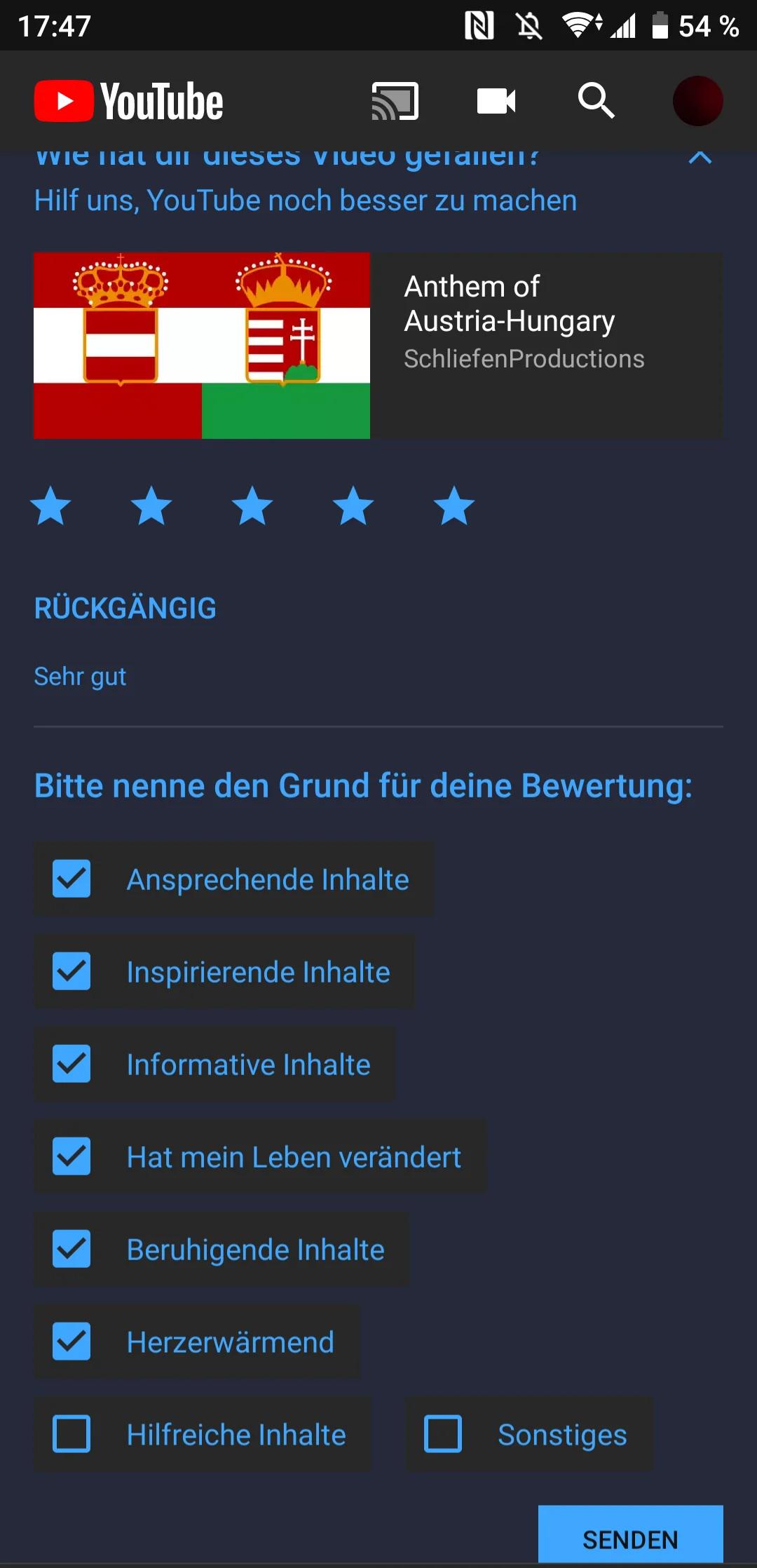
Task: Select the first star rating
Action: (x=50, y=506)
